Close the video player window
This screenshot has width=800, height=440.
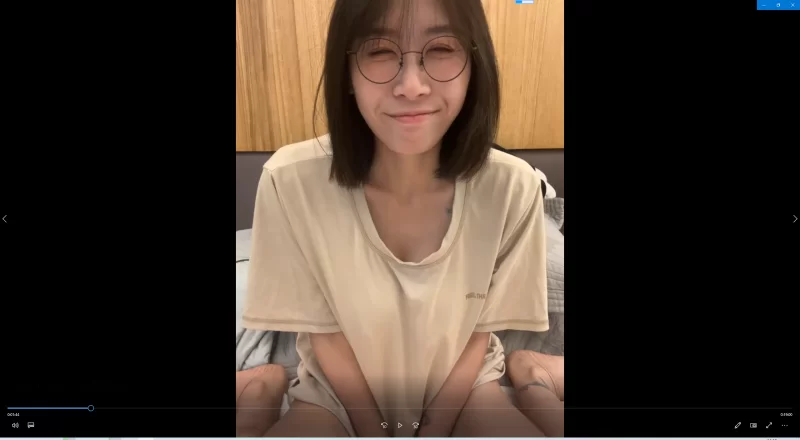(x=792, y=4)
